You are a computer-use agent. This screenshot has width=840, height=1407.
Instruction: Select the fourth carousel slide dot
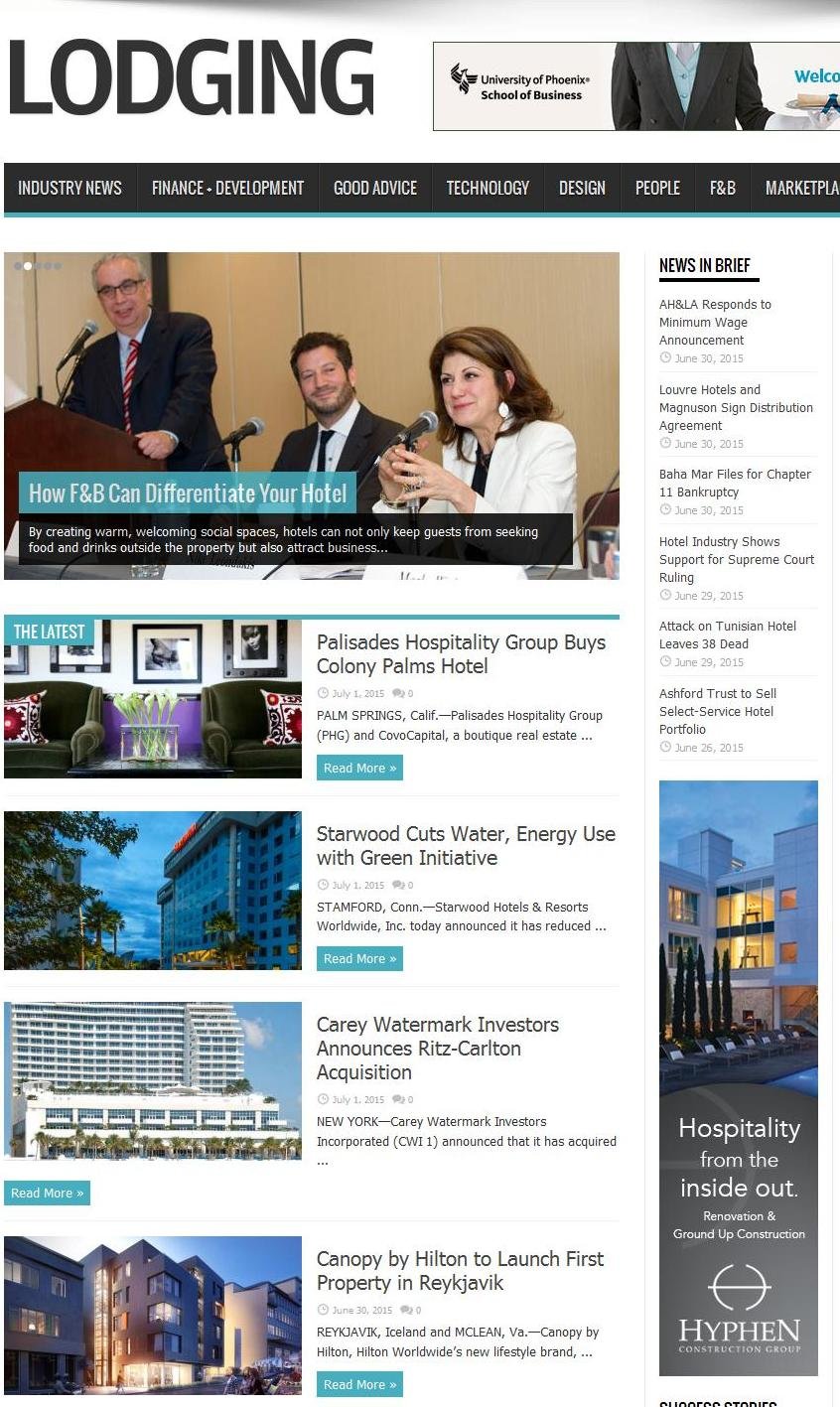tap(48, 265)
